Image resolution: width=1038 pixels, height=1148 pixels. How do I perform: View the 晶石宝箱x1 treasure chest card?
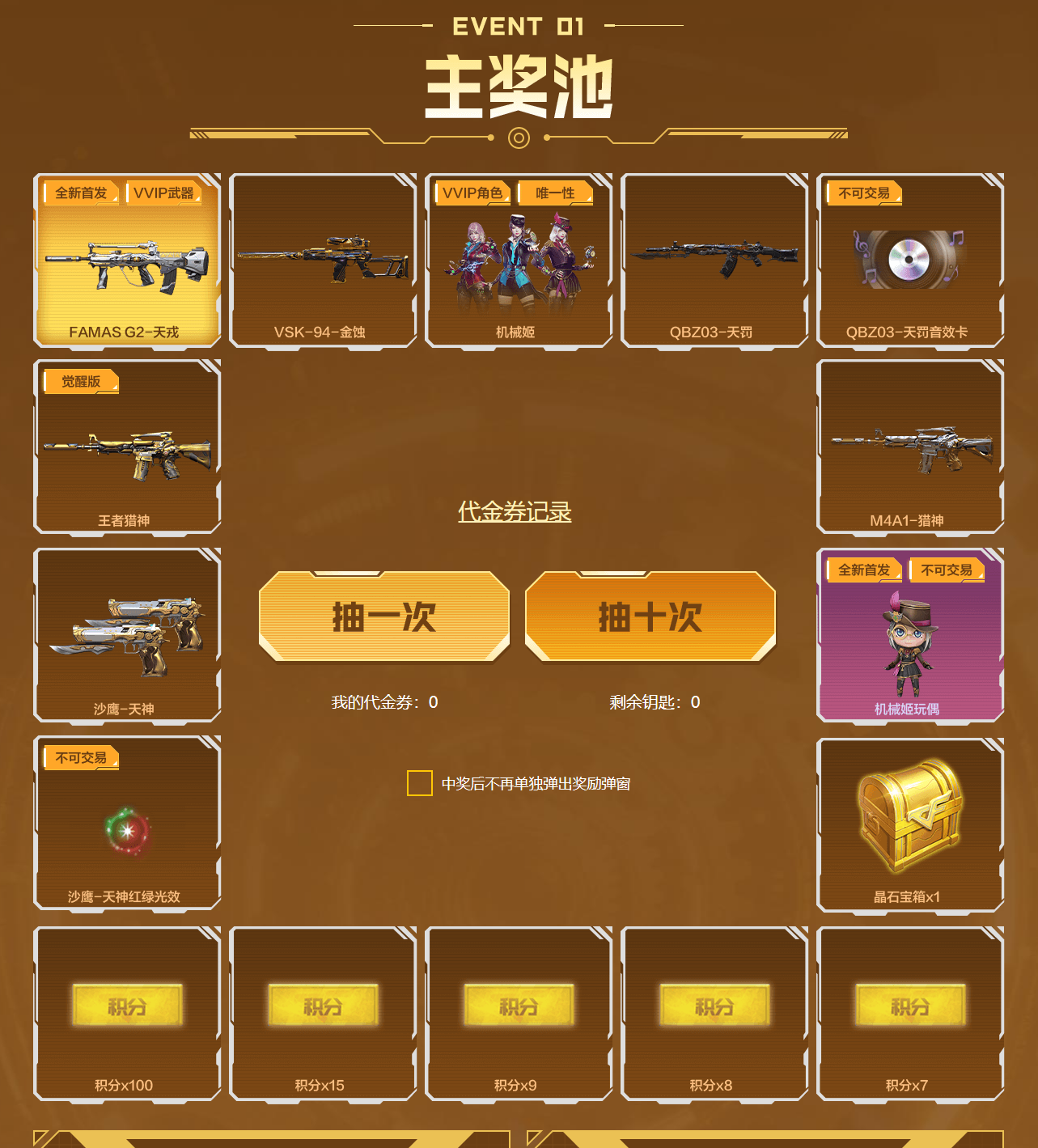click(x=910, y=824)
